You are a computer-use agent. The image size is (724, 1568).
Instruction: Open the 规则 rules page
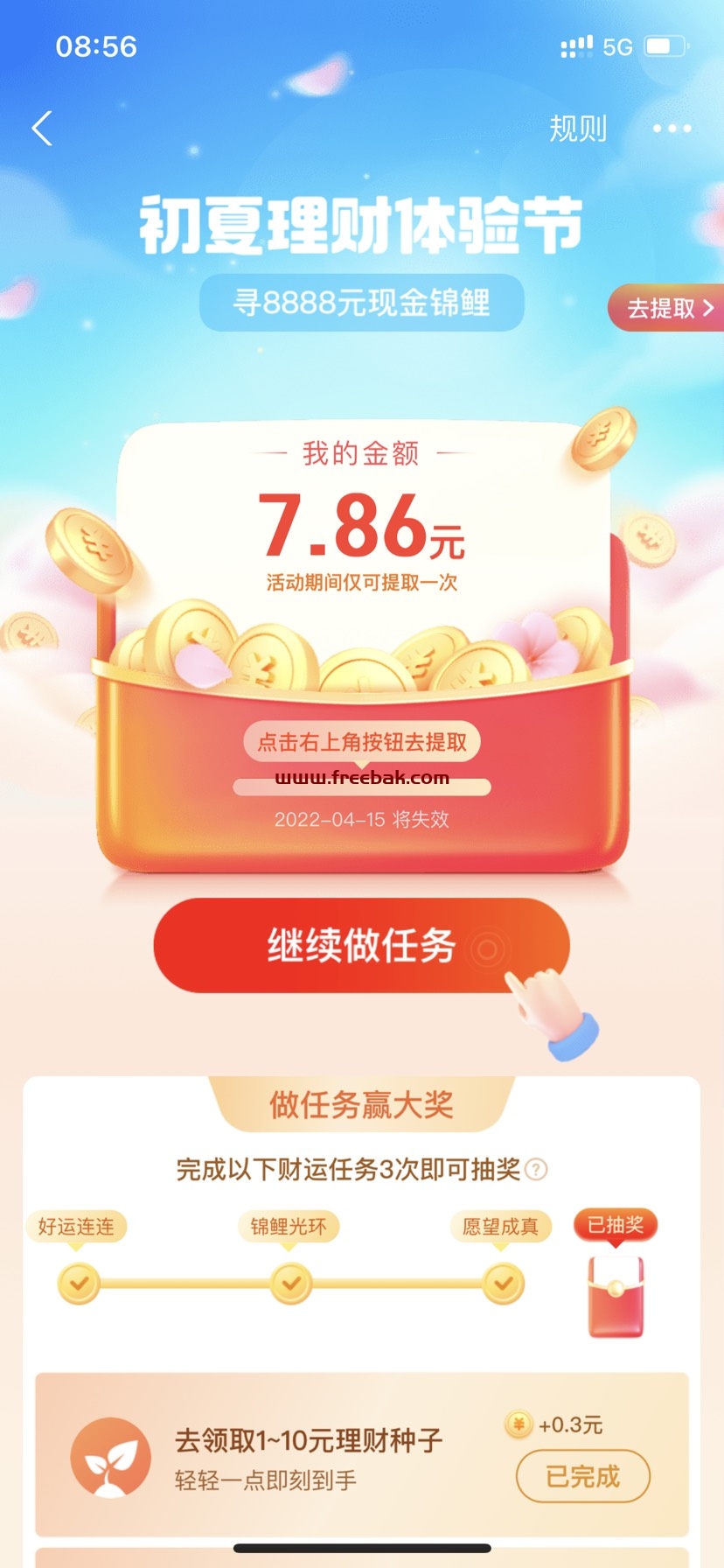(x=578, y=129)
